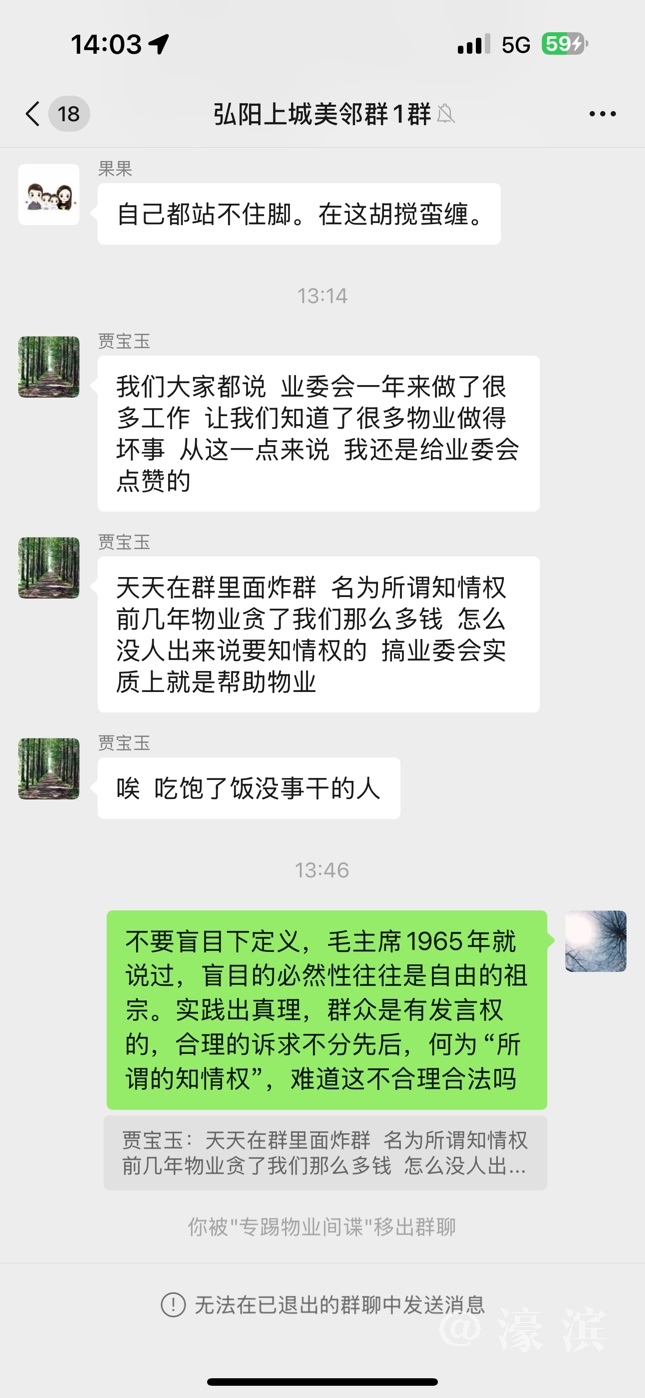Open 贾宝玉's avatar beside the 吃饱了饭没事干的人 message

coord(49,769)
